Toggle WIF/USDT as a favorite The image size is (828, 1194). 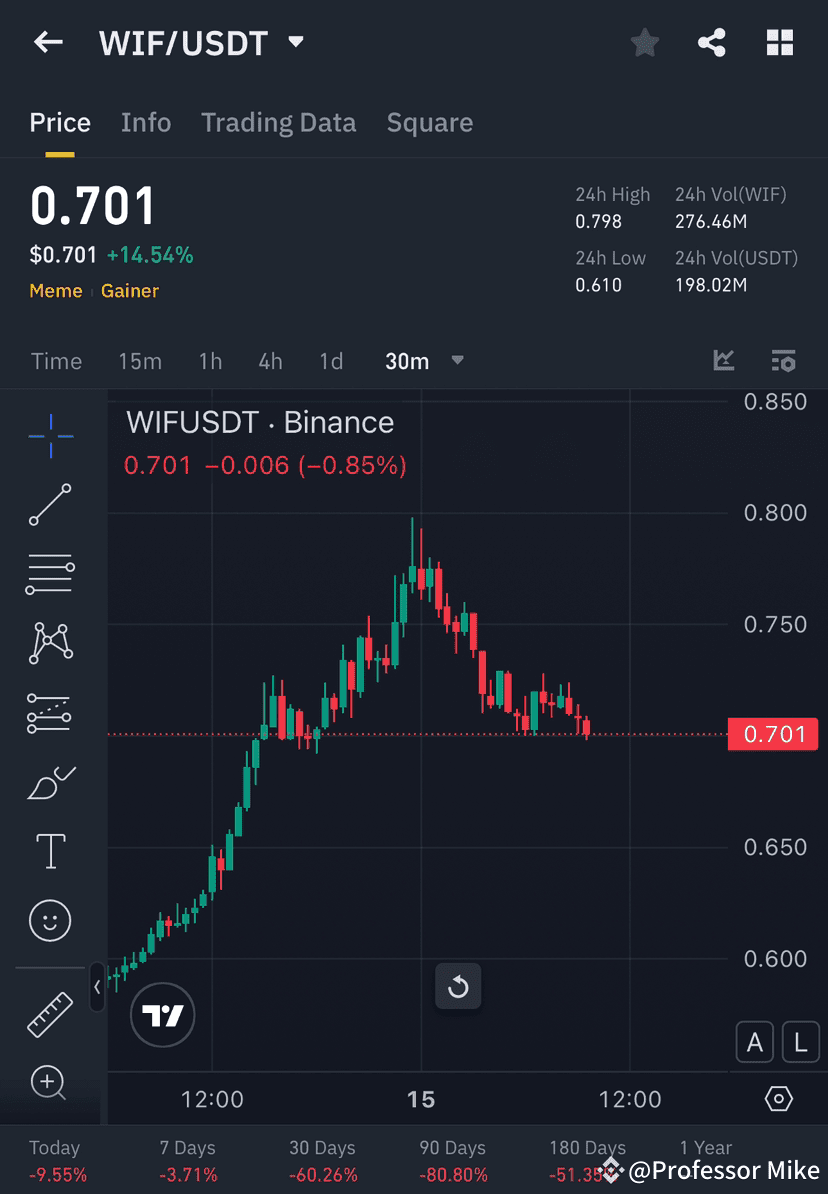click(x=644, y=42)
